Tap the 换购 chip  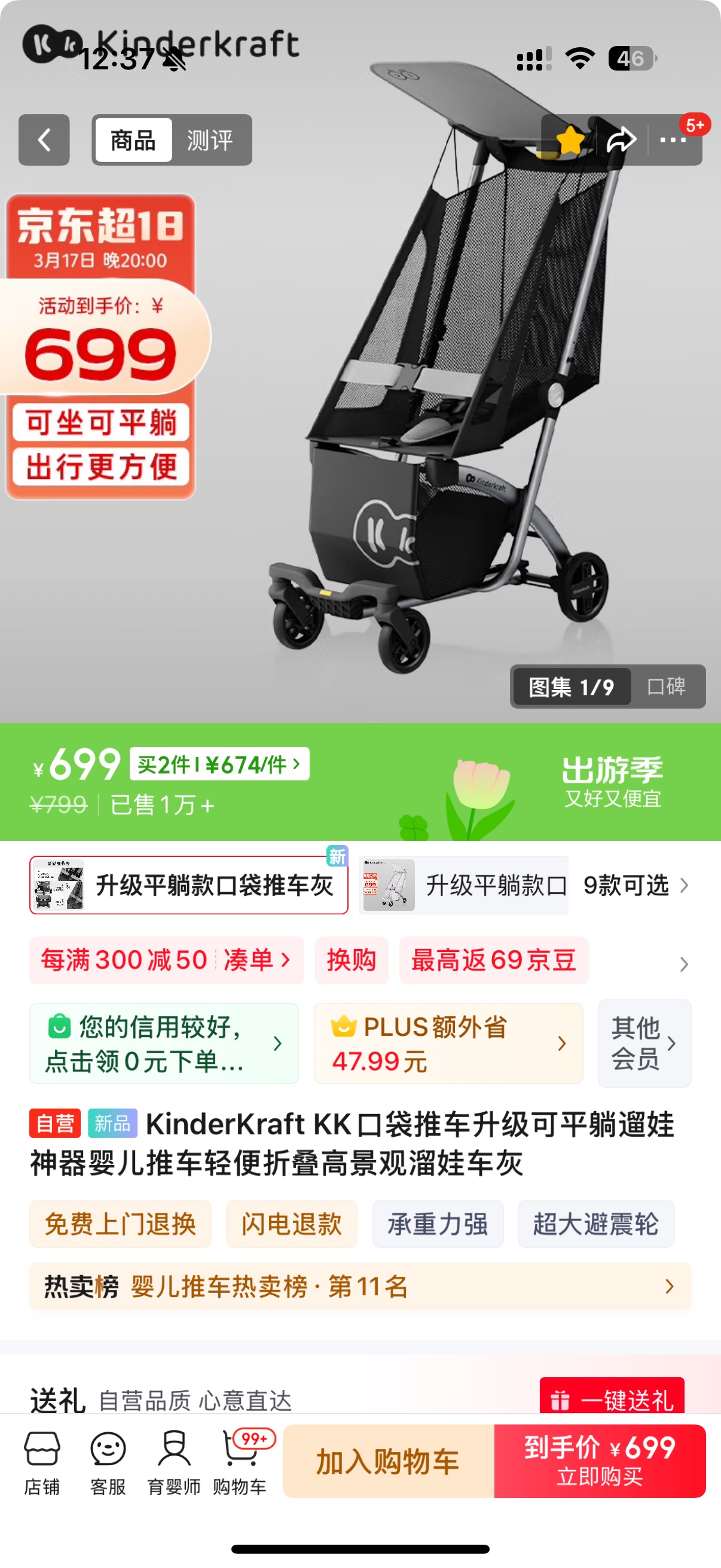(351, 960)
